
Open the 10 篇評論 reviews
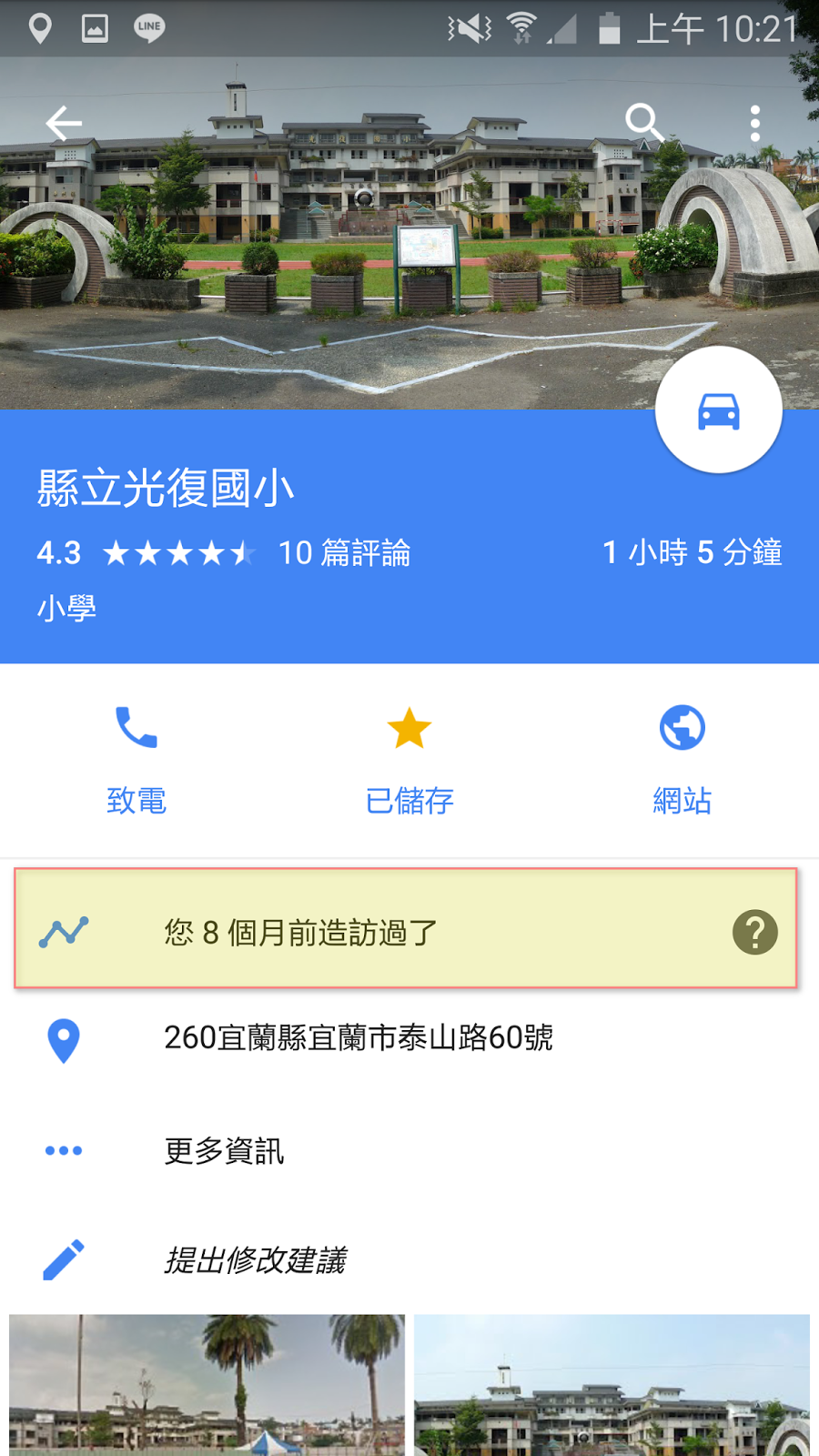[344, 553]
